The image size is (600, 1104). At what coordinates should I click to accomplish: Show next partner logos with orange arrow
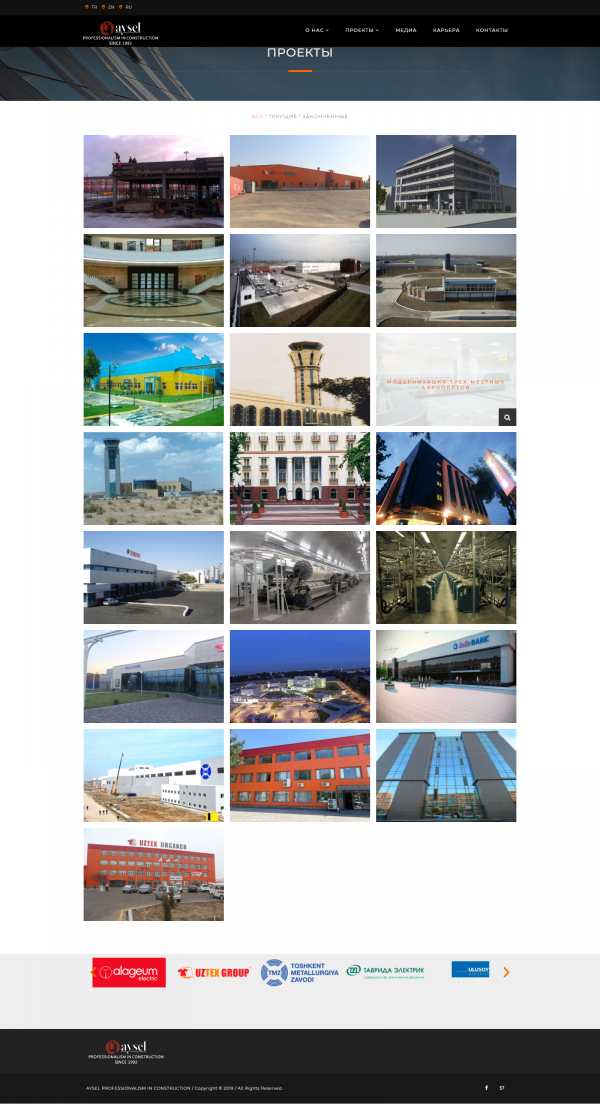(506, 971)
